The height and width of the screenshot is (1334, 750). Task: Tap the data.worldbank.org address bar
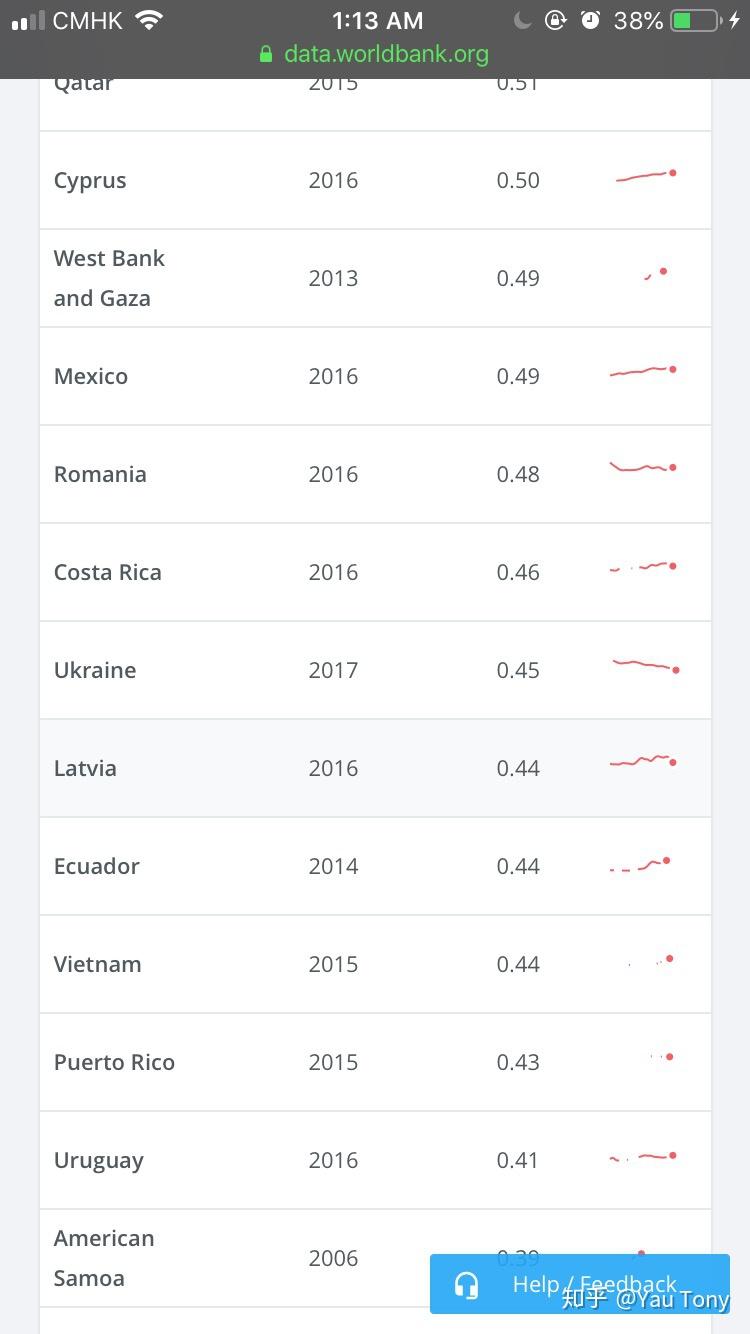(x=385, y=54)
